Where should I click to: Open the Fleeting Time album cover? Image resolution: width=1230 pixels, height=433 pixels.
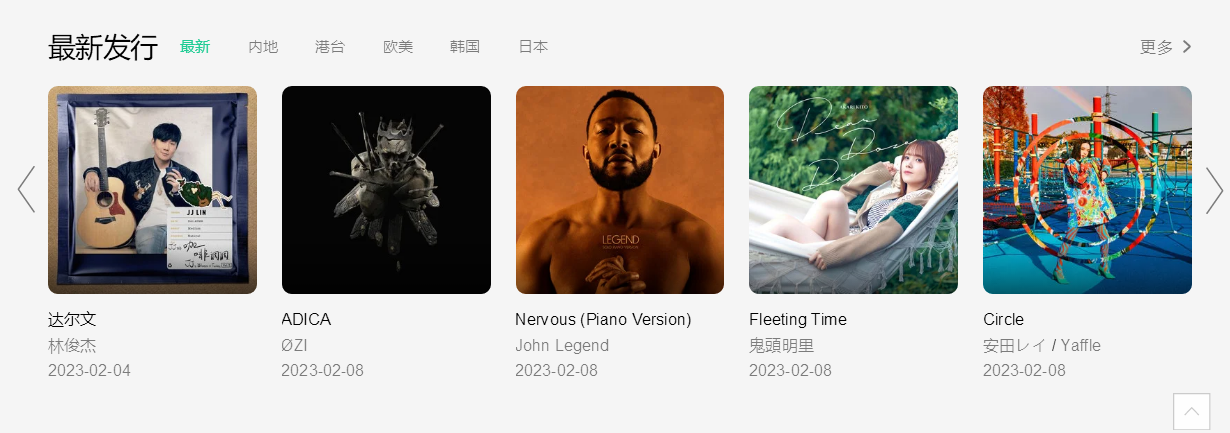(x=853, y=190)
